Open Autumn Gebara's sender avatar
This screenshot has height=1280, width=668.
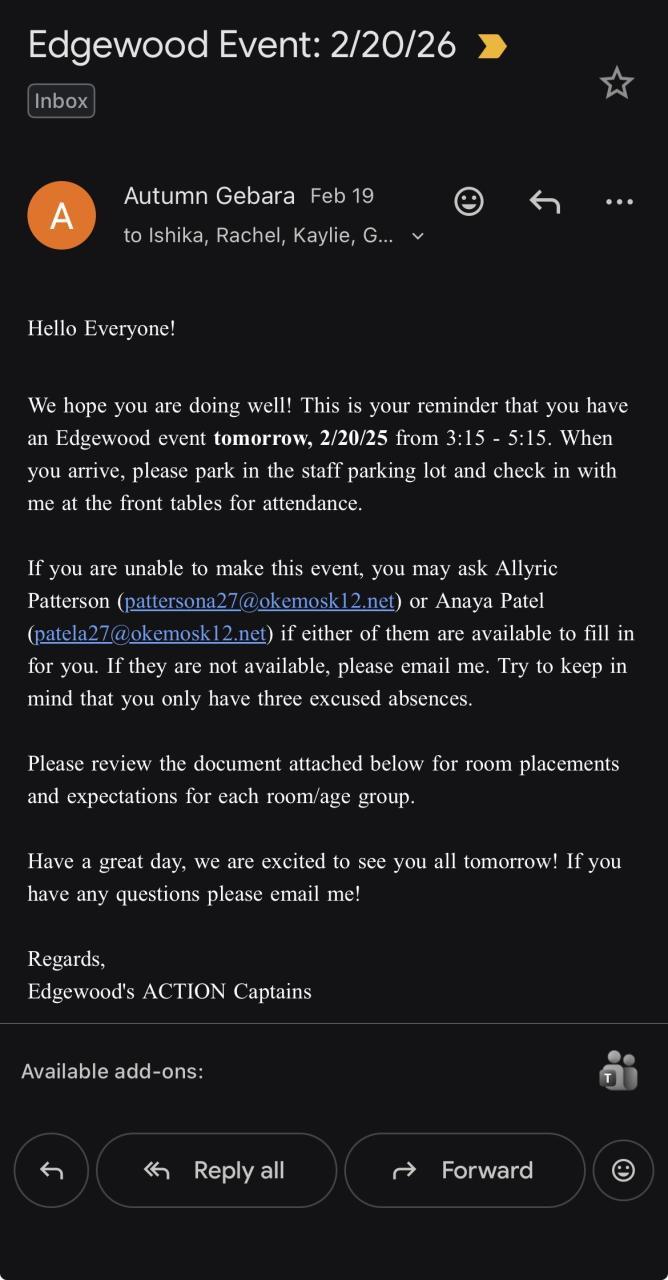[x=61, y=215]
